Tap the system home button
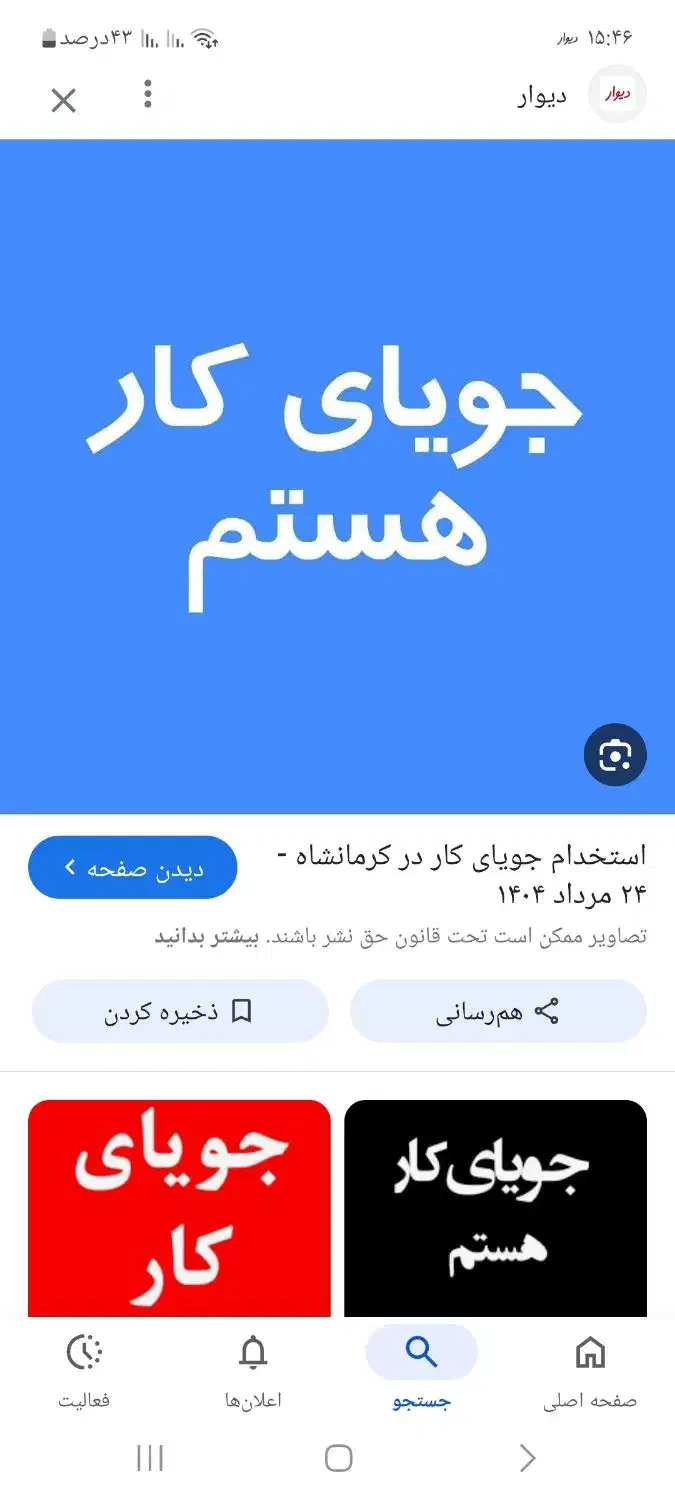 (339, 1459)
